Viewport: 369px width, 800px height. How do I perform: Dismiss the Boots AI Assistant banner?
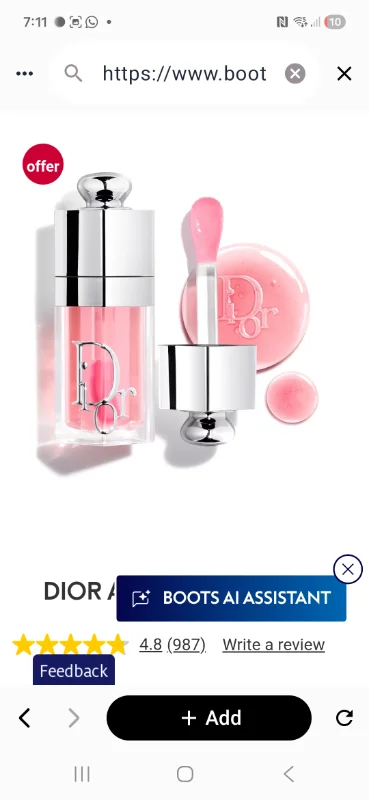(x=348, y=569)
